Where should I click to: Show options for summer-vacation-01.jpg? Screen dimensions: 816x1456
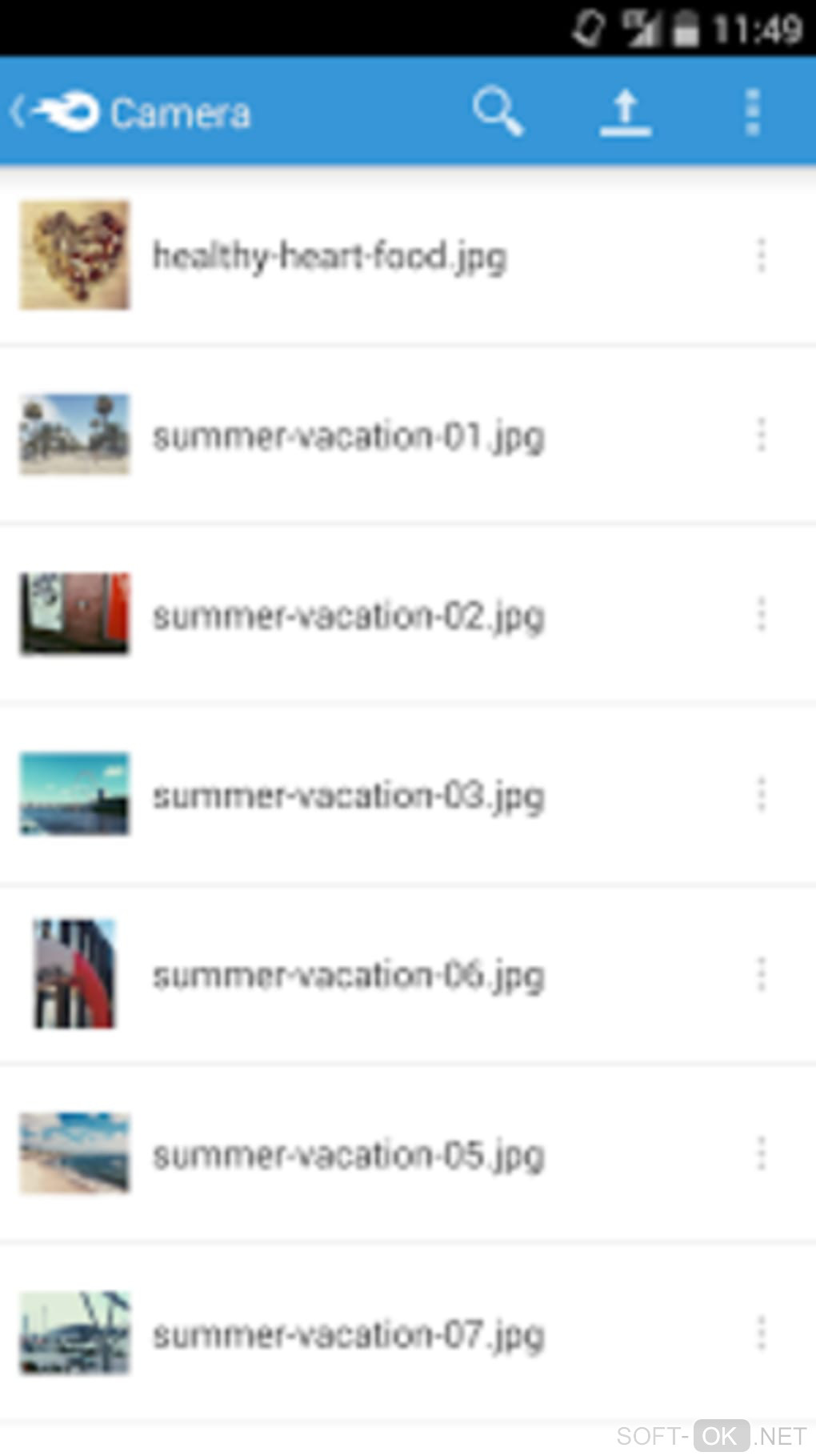(x=762, y=435)
